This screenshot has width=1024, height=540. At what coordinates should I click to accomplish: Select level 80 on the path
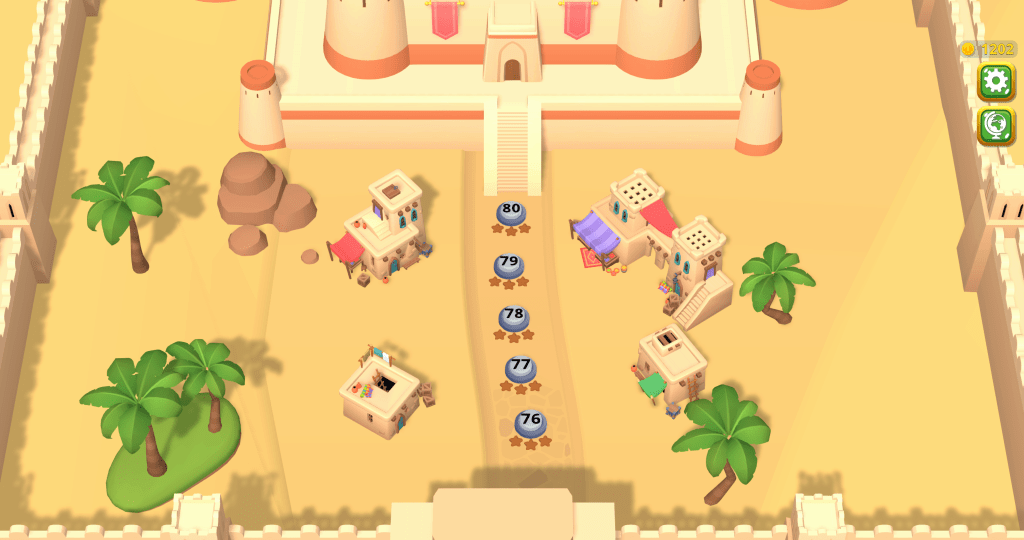tap(511, 213)
